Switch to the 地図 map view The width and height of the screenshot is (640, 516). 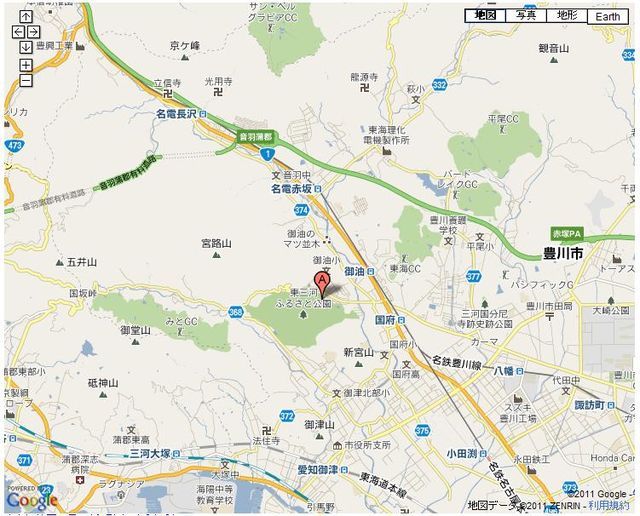click(x=487, y=15)
